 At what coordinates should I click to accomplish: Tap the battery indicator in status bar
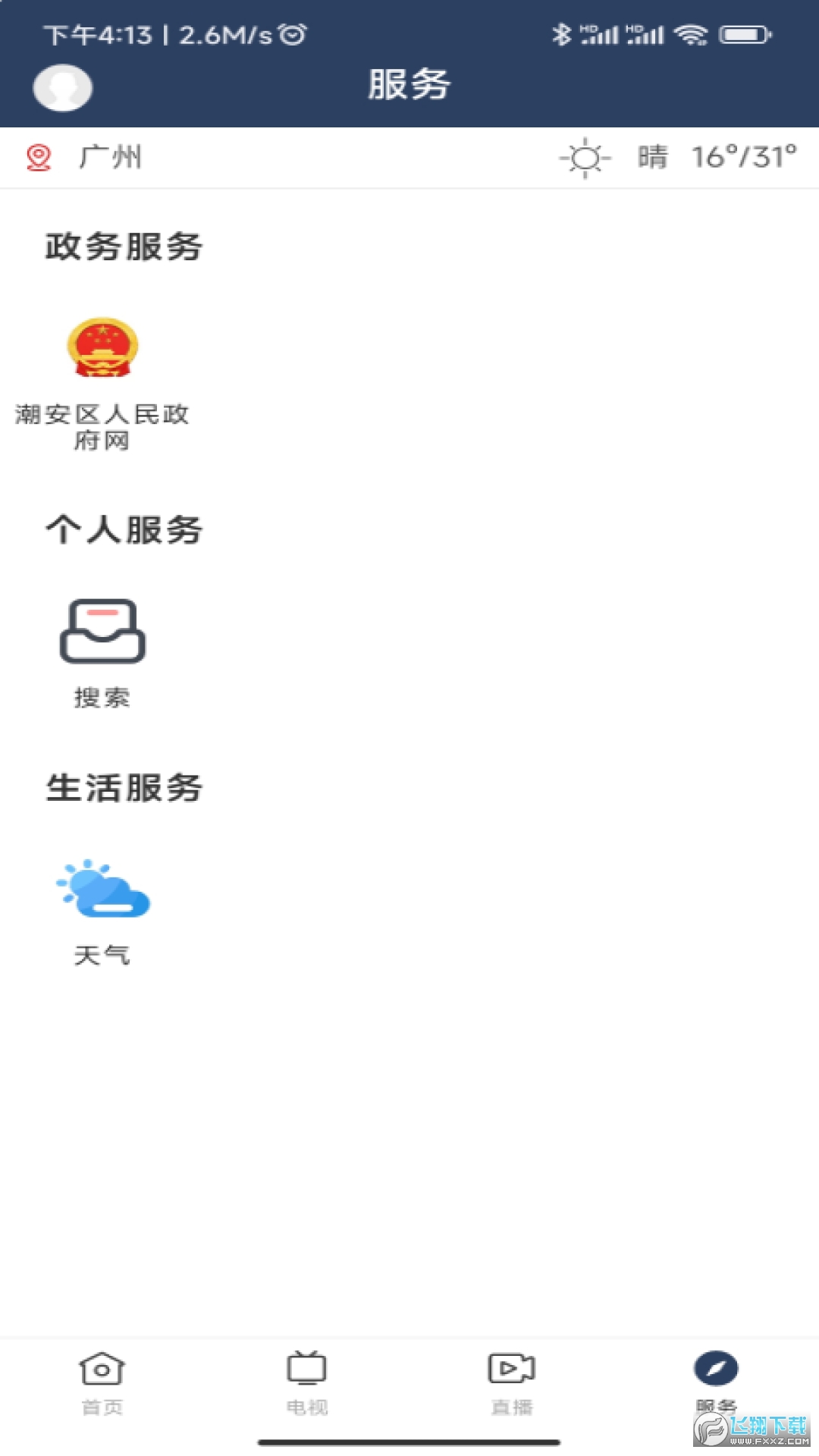pos(742,33)
